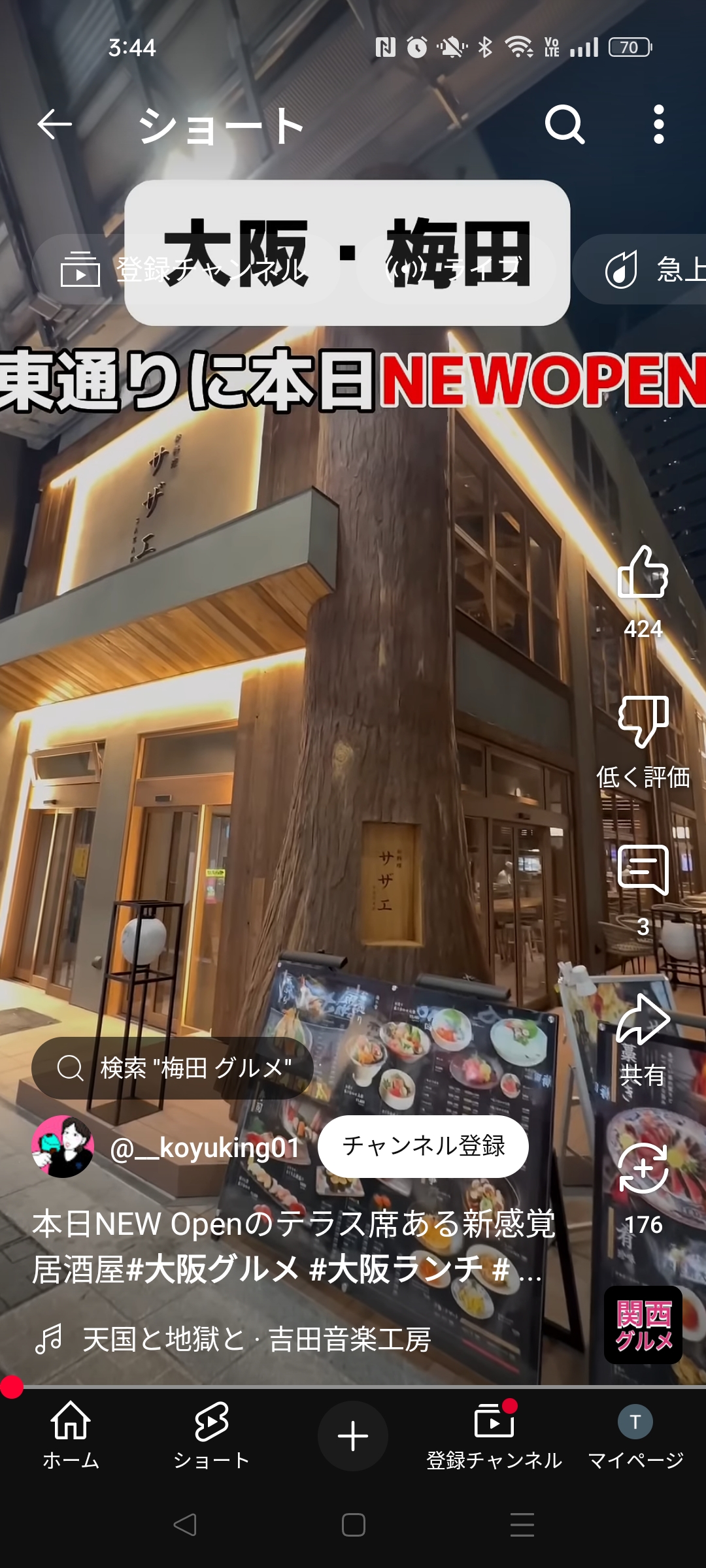Subscribe via チャンネル登録 button
The width and height of the screenshot is (706, 1568).
click(423, 1146)
